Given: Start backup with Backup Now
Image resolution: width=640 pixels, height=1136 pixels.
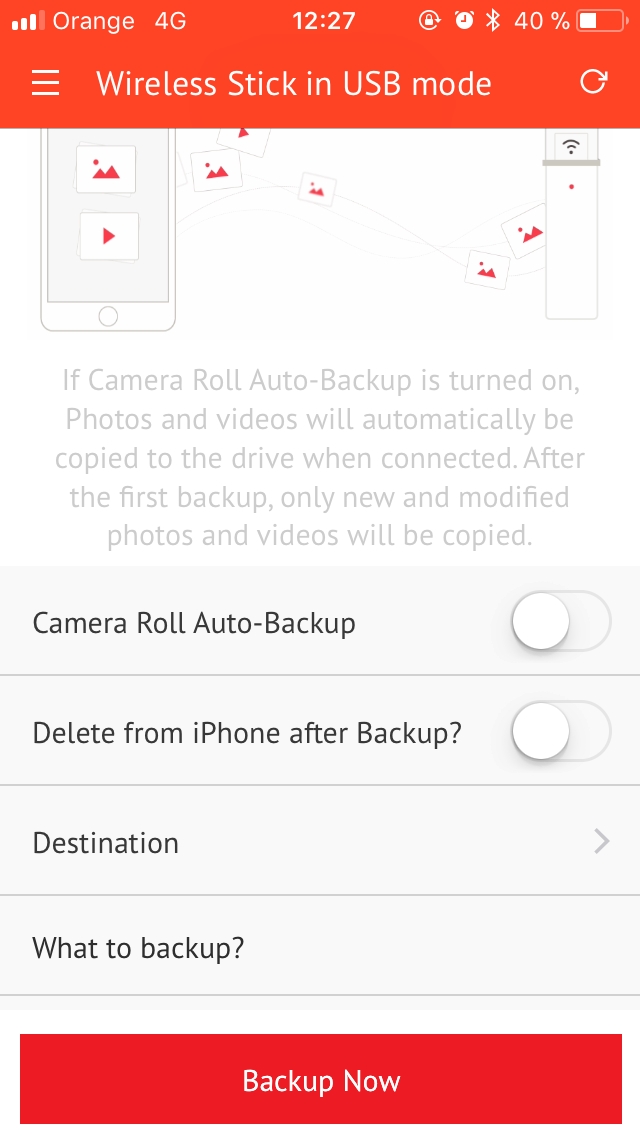Looking at the screenshot, I should (x=320, y=1079).
